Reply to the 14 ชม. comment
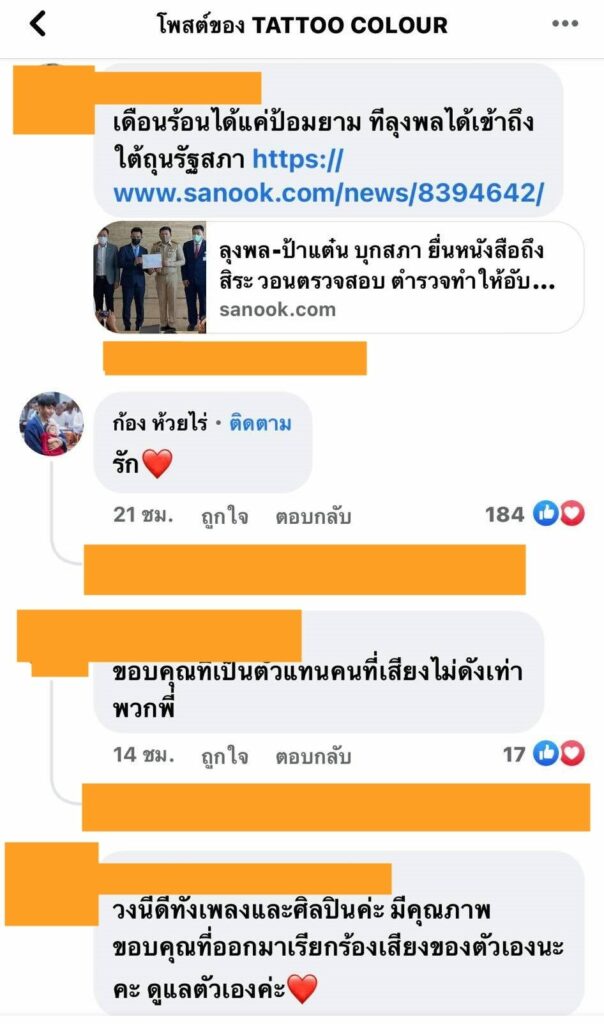The height and width of the screenshot is (1024, 604). tap(313, 755)
